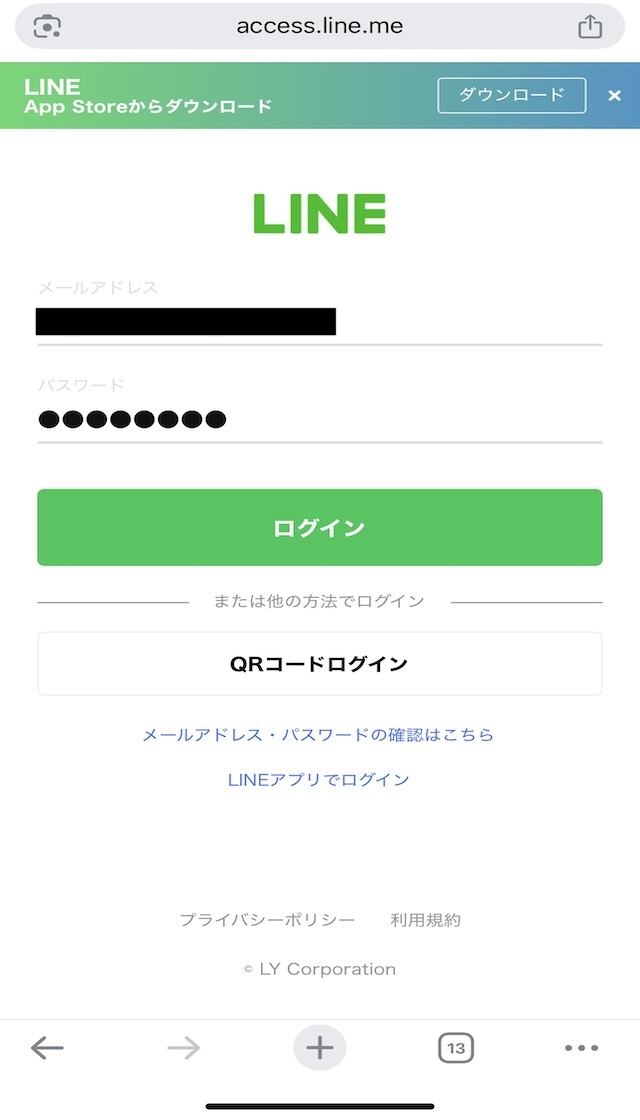Tap the access.line.me address bar

[320, 26]
